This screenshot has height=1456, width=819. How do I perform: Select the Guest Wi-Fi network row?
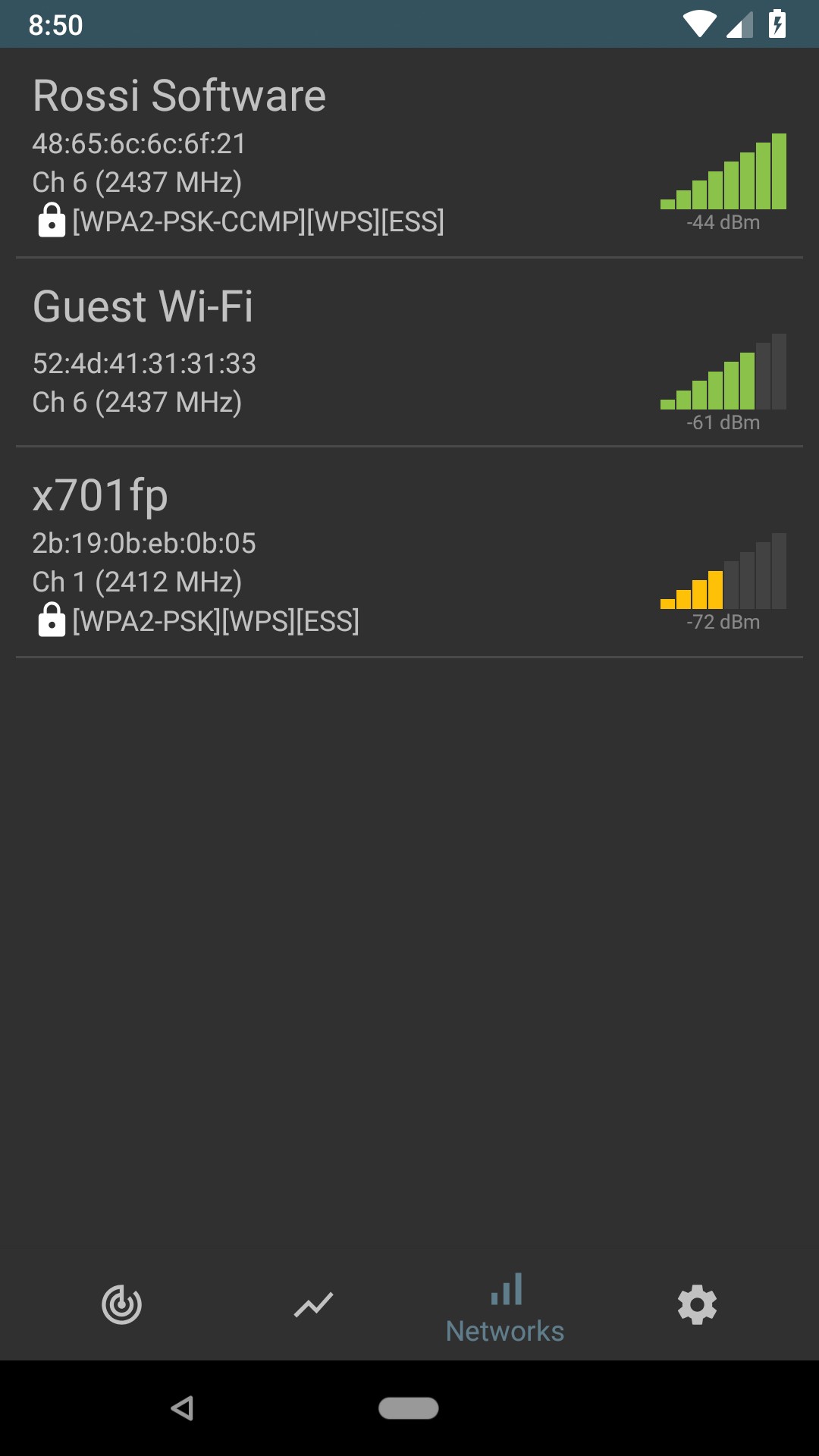[409, 353]
